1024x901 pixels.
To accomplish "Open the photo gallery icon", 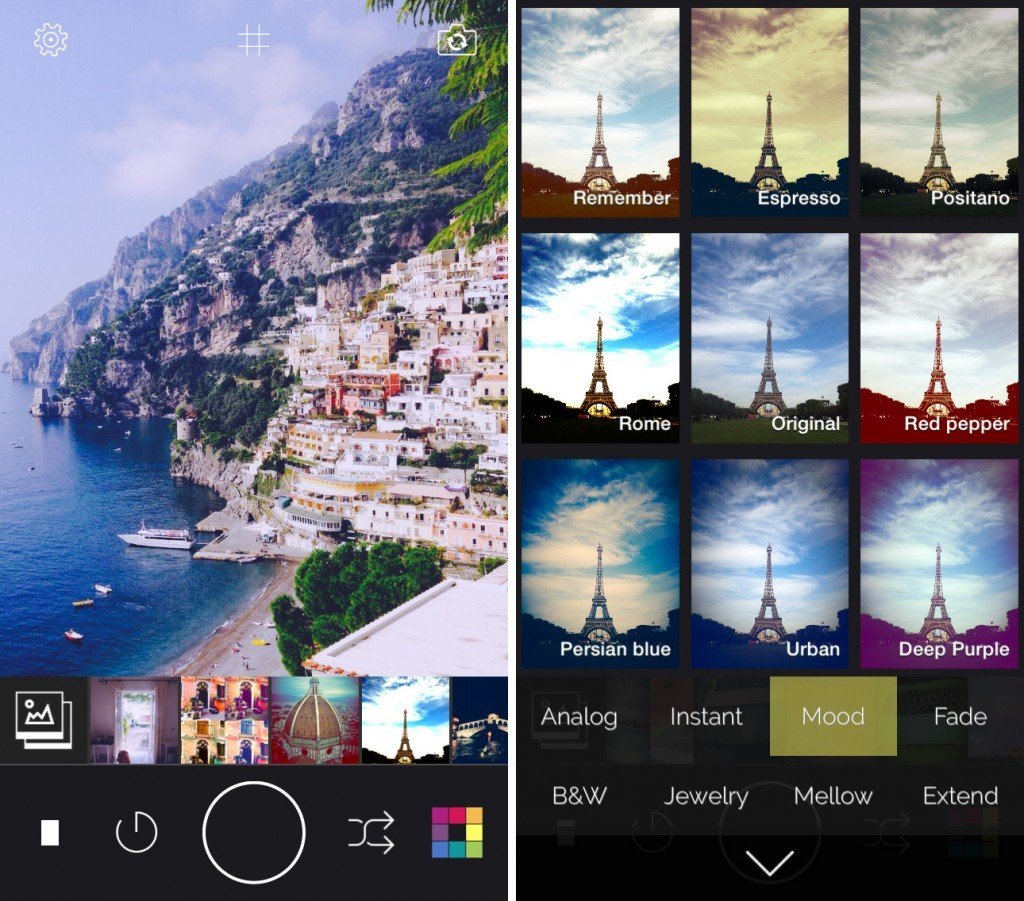I will pyautogui.click(x=43, y=719).
